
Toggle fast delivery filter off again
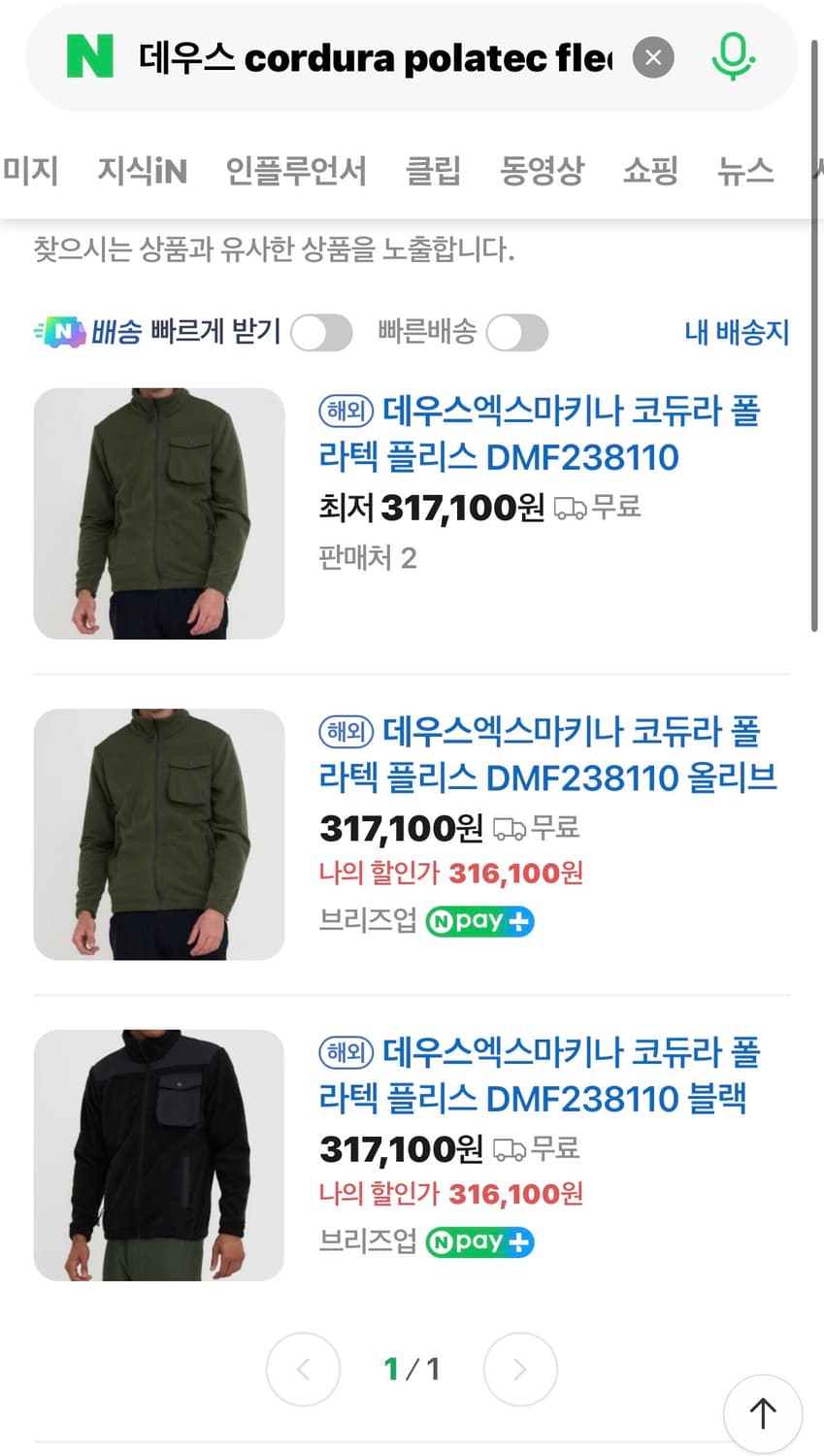click(517, 332)
